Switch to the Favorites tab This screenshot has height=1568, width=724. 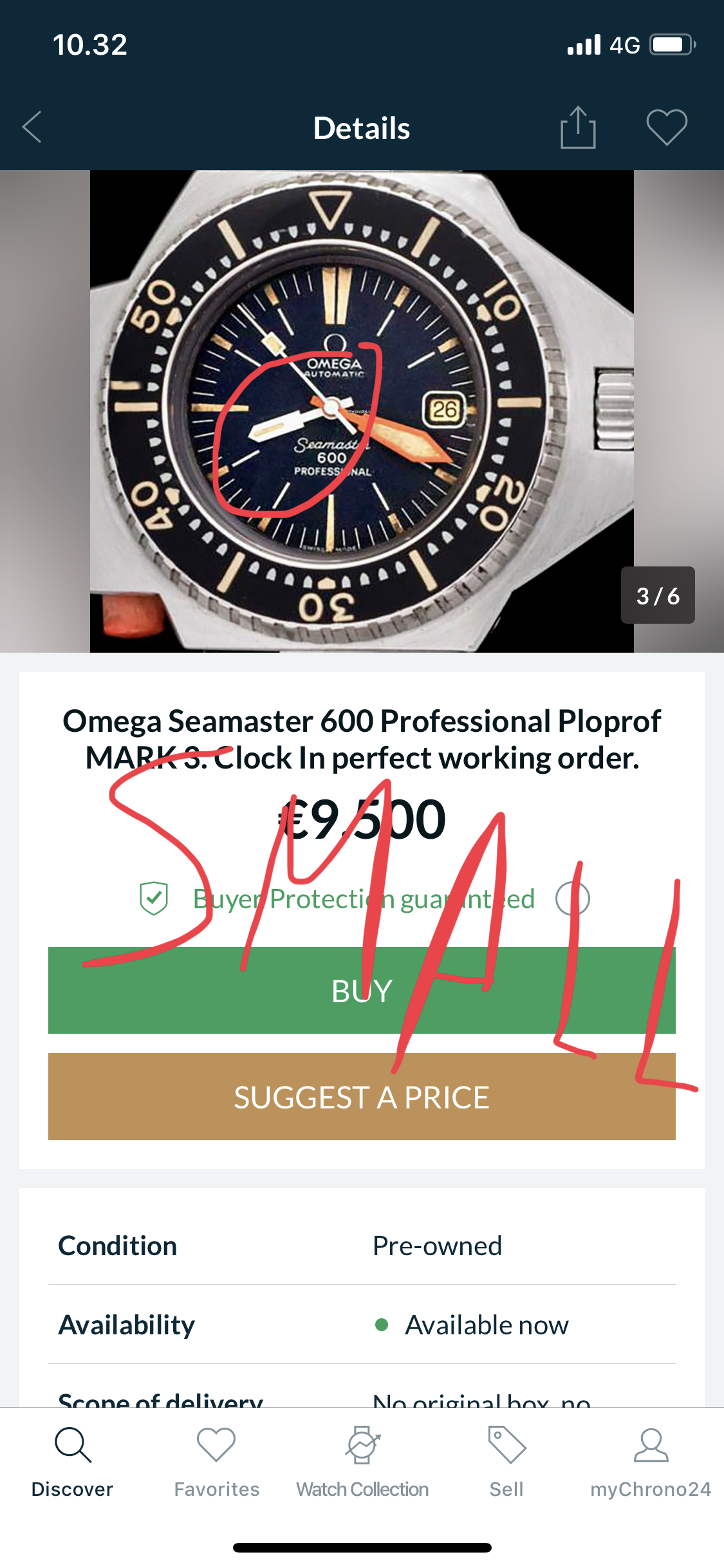point(217,1461)
